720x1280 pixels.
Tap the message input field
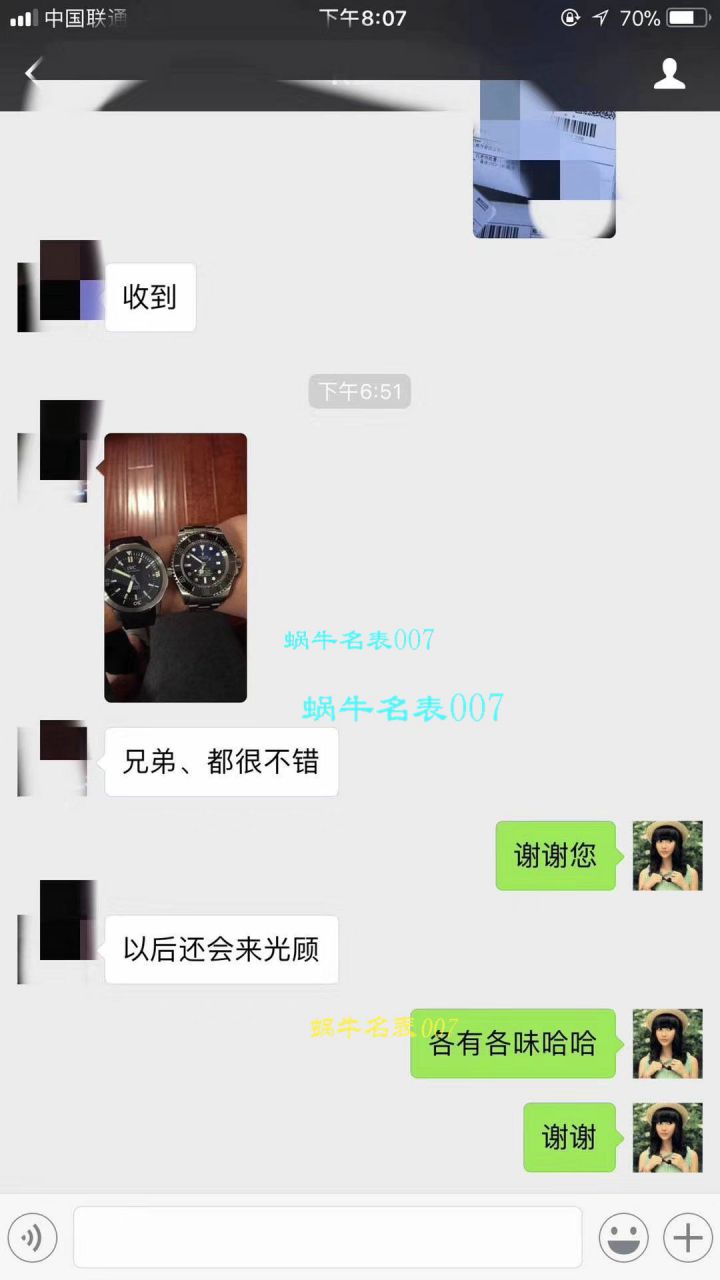pos(327,1238)
